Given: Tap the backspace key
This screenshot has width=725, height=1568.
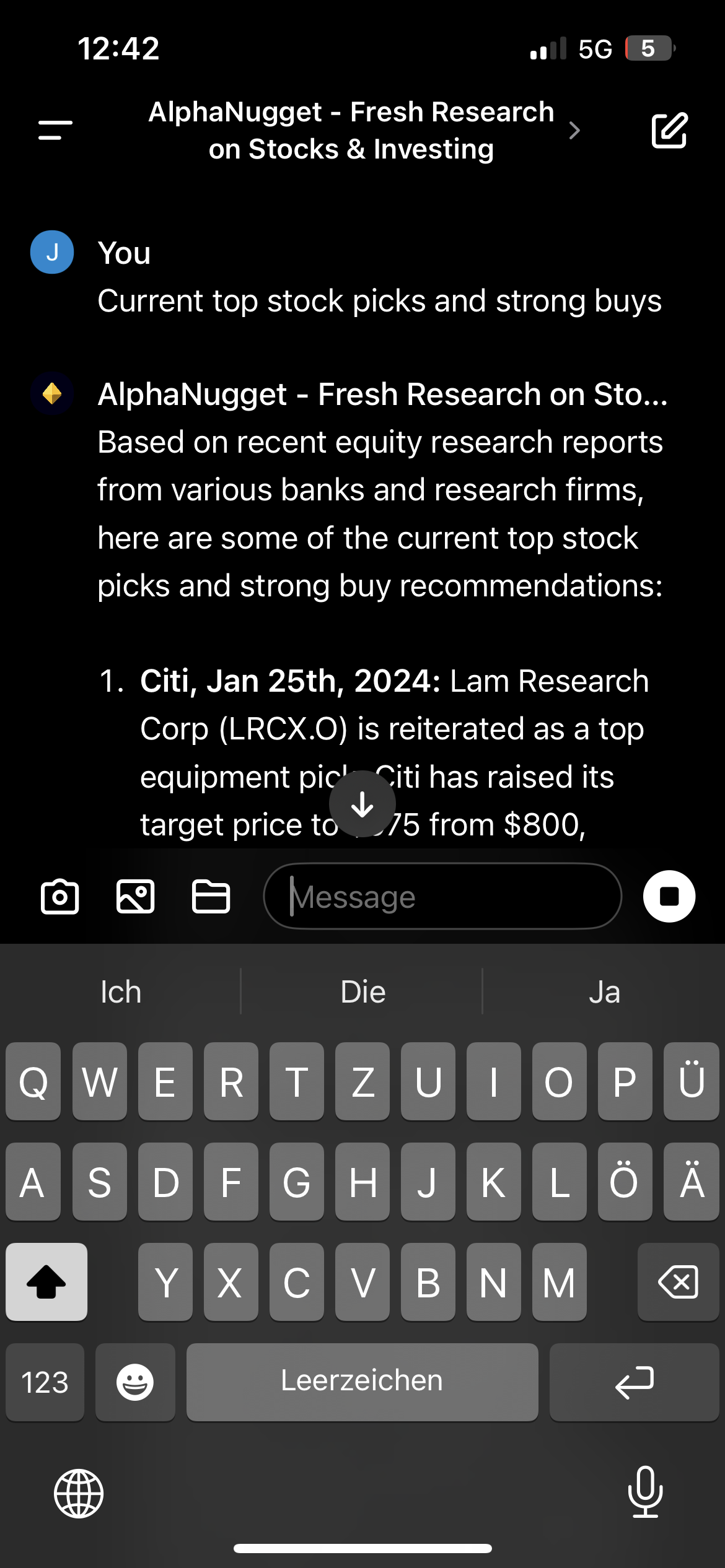Looking at the screenshot, I should [x=678, y=1282].
